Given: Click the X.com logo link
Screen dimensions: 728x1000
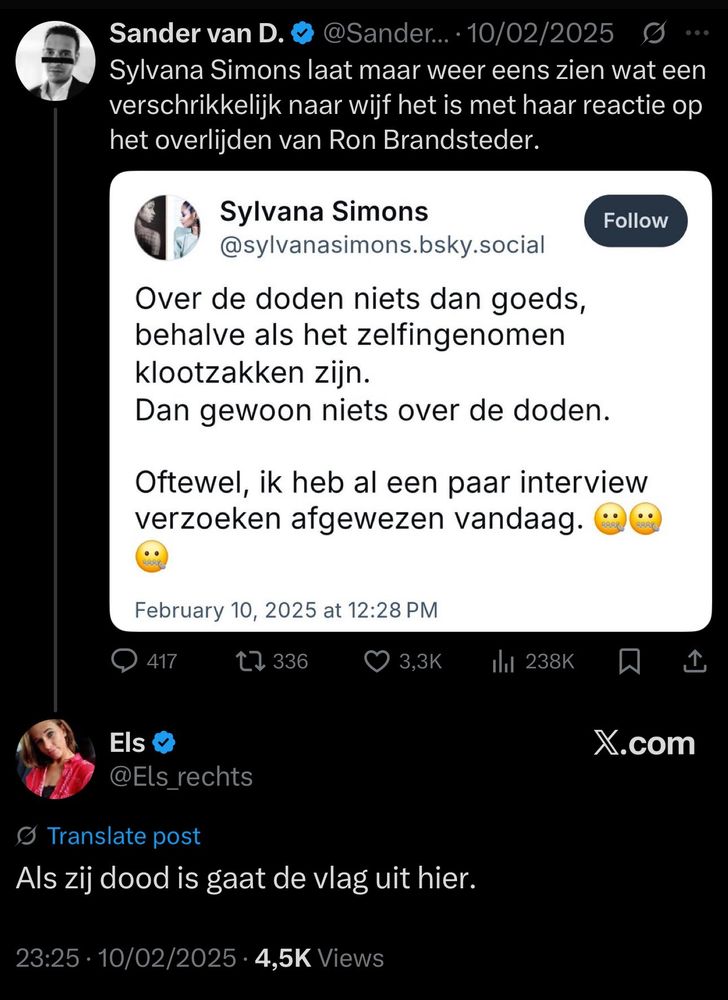Looking at the screenshot, I should pos(647,744).
